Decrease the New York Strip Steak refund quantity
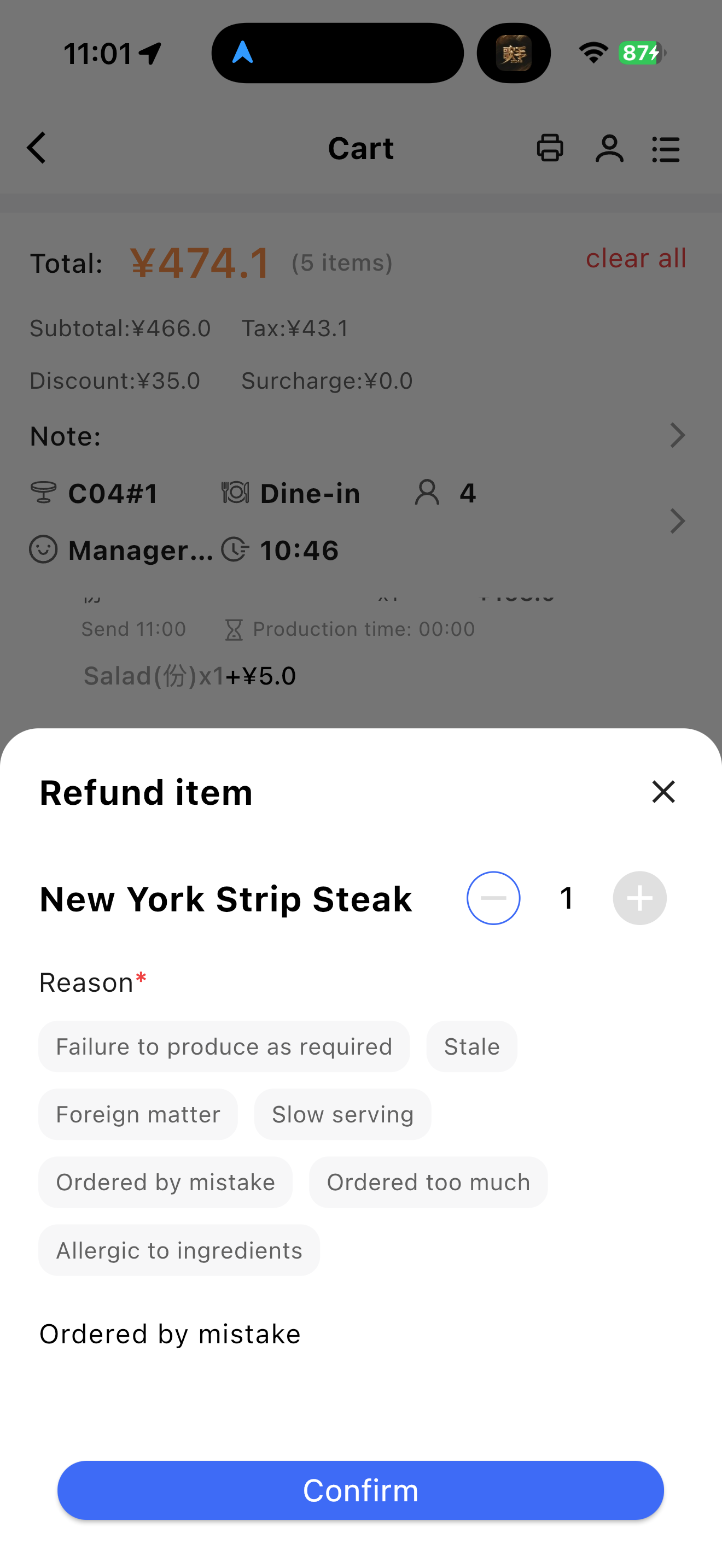Image resolution: width=722 pixels, height=1568 pixels. (x=493, y=898)
